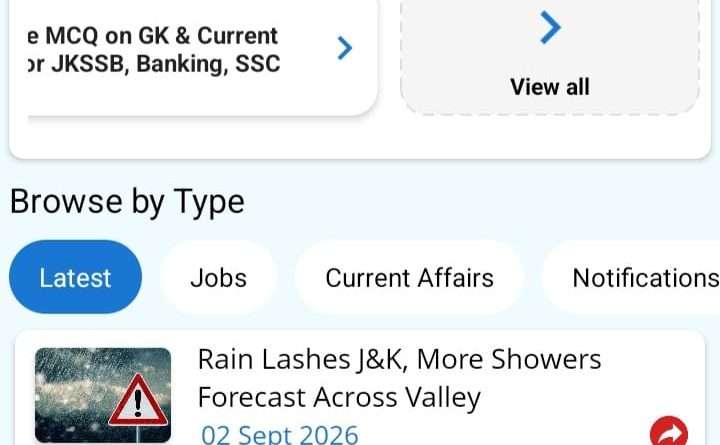Switch to Current Affairs chip
This screenshot has height=445, width=720.
coord(409,277)
